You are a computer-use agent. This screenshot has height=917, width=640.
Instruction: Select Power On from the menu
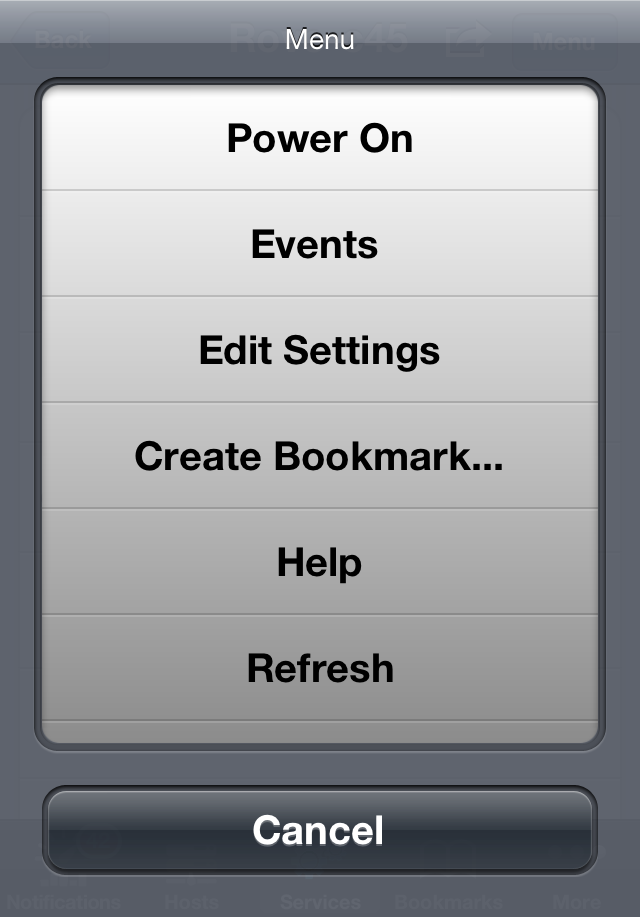320,138
